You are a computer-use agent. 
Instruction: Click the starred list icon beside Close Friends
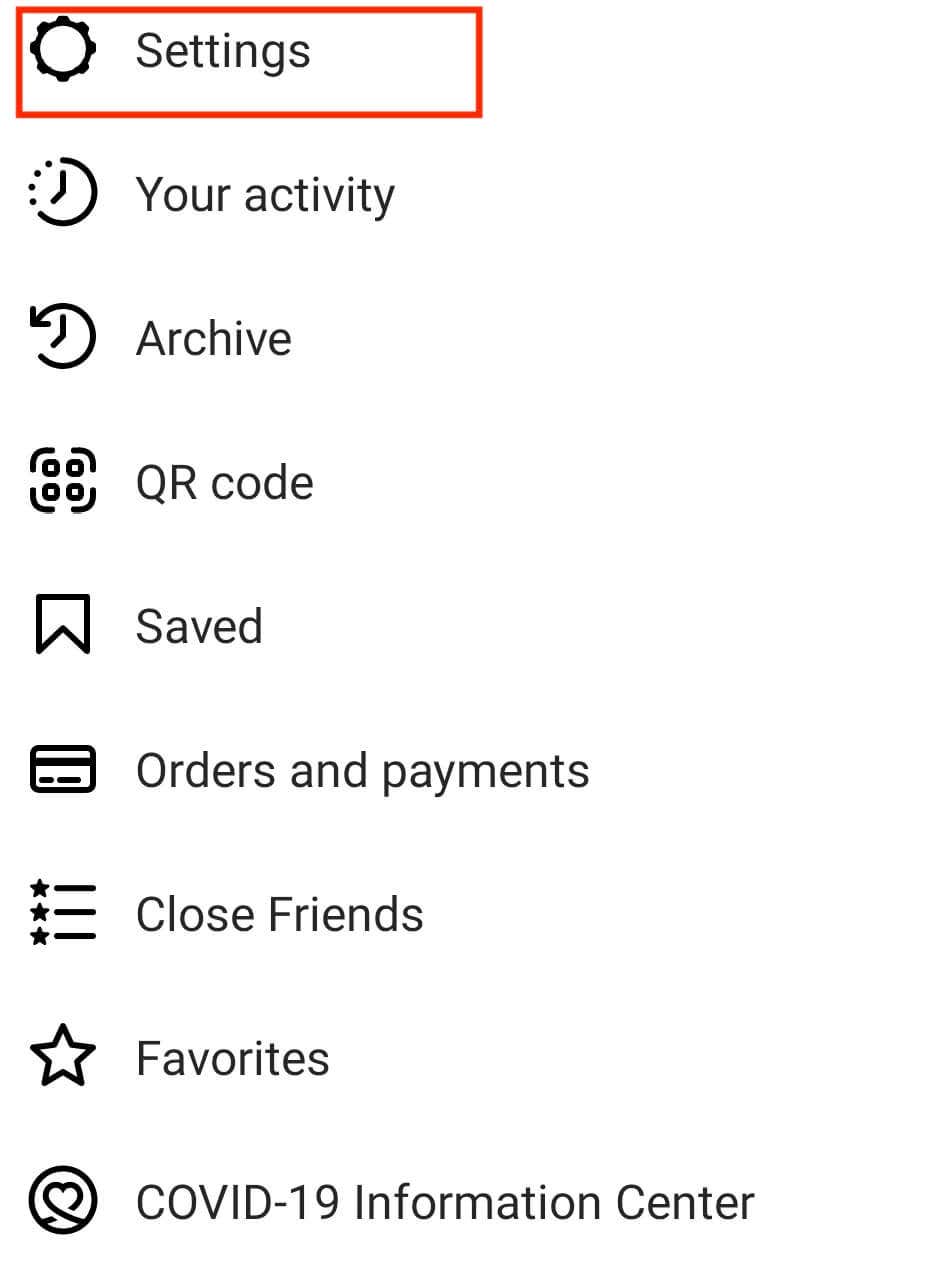(63, 912)
